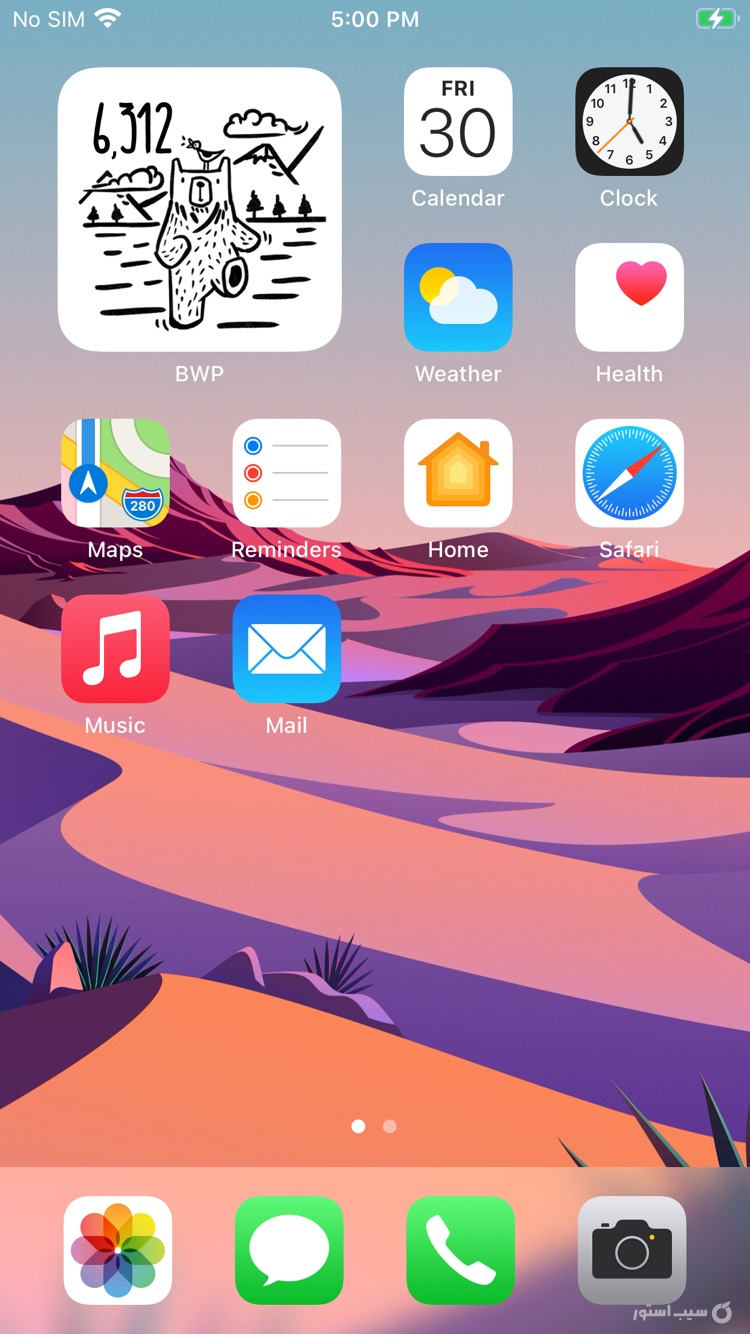Open the BWP bear widget
The image size is (750, 1334).
[199, 209]
